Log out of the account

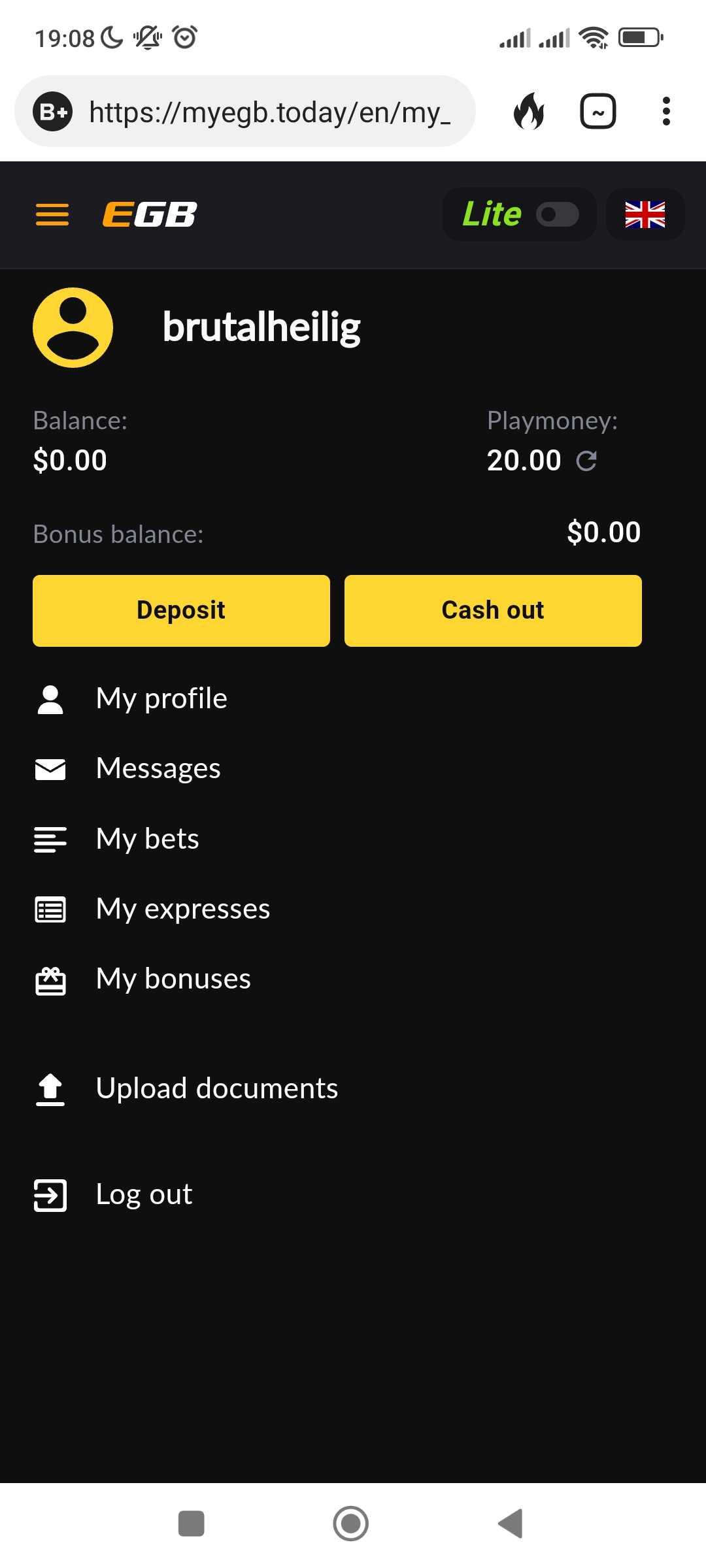pos(144,1194)
